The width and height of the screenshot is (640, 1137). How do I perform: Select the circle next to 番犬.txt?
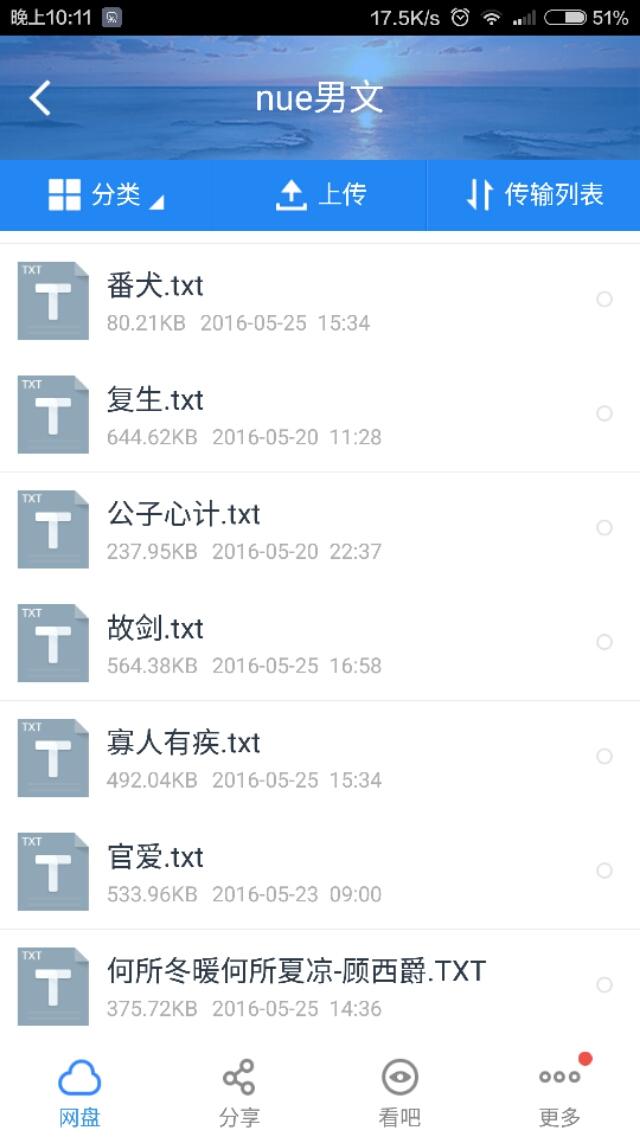tap(604, 299)
